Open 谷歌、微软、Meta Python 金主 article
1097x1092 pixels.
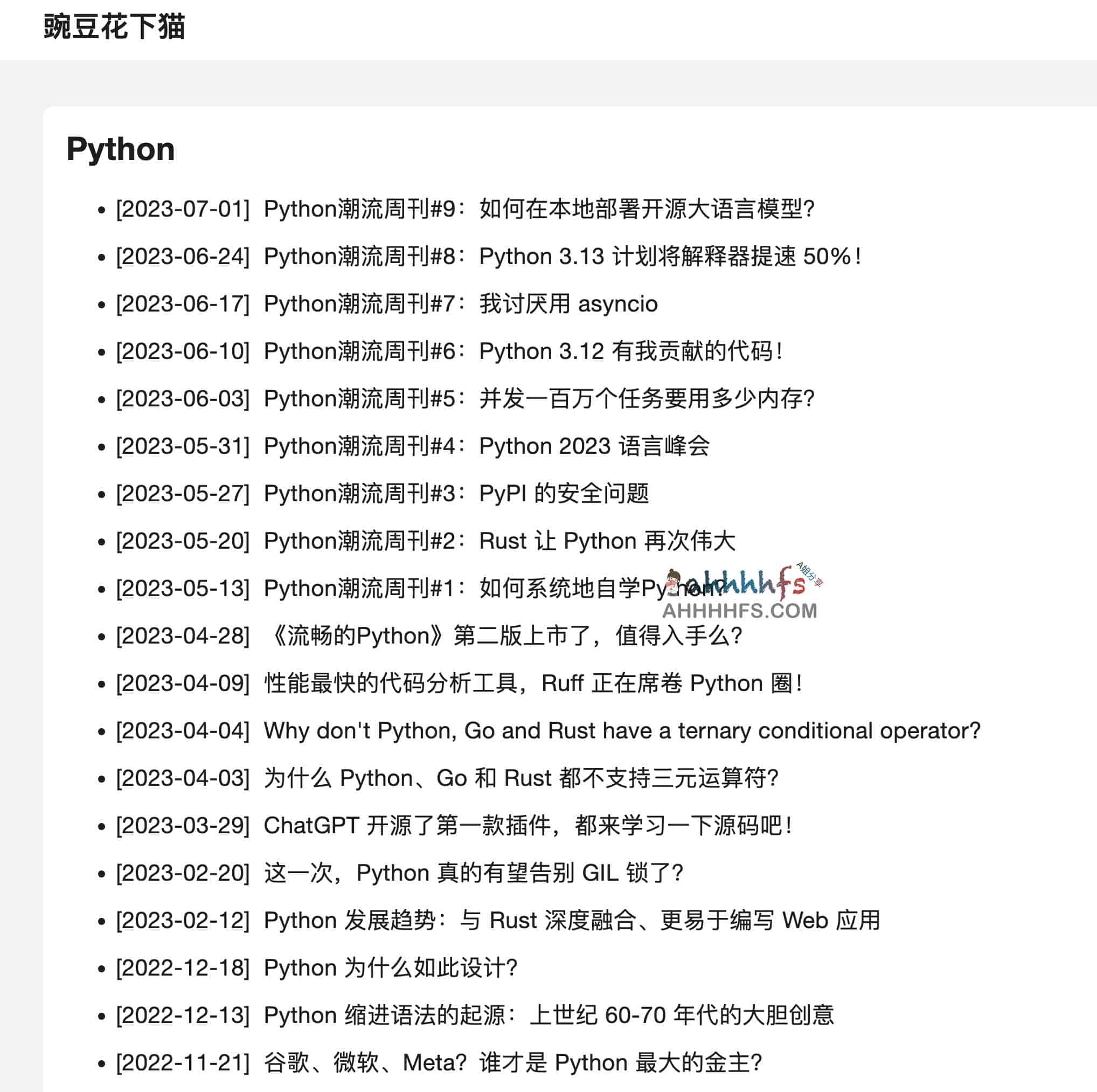coord(512,1062)
